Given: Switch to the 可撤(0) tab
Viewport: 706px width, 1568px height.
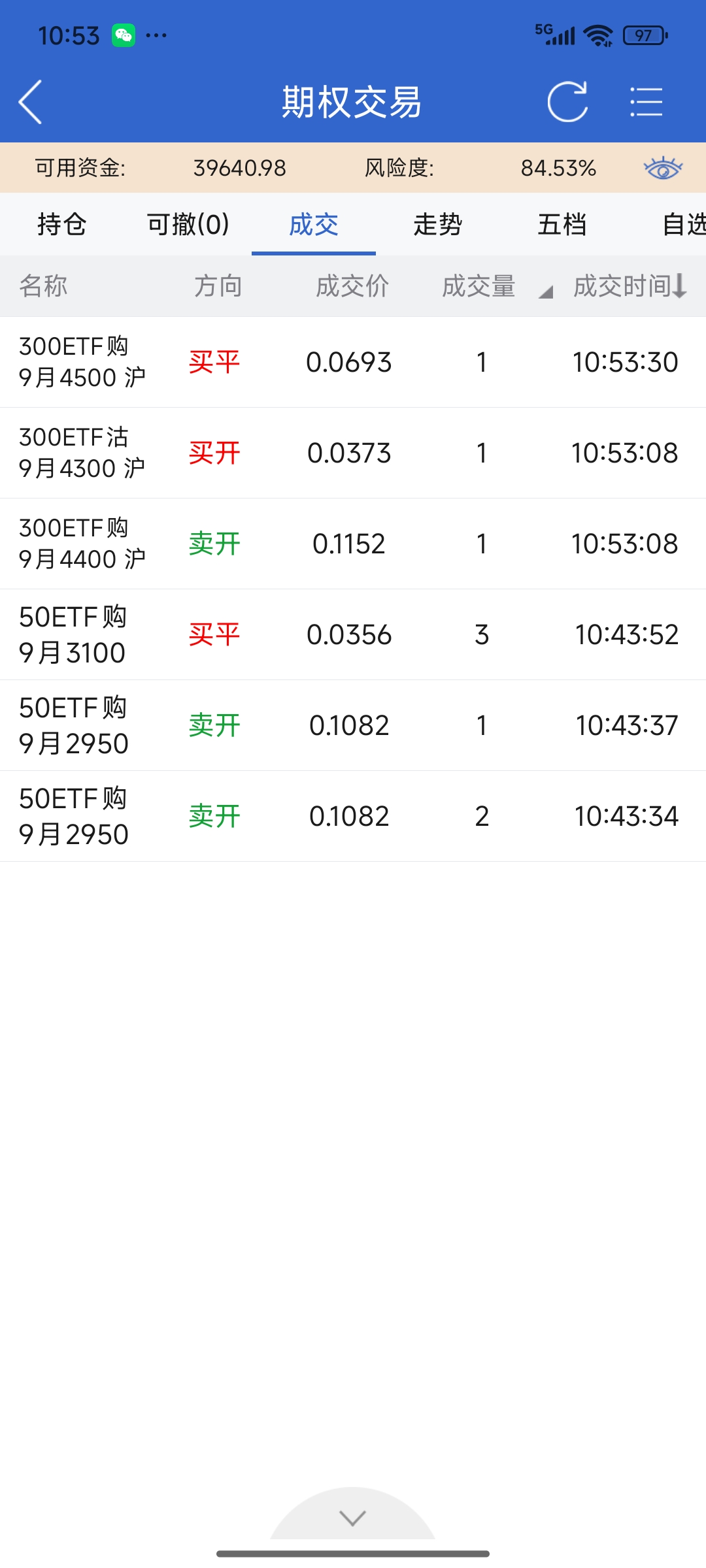Looking at the screenshot, I should (x=188, y=224).
